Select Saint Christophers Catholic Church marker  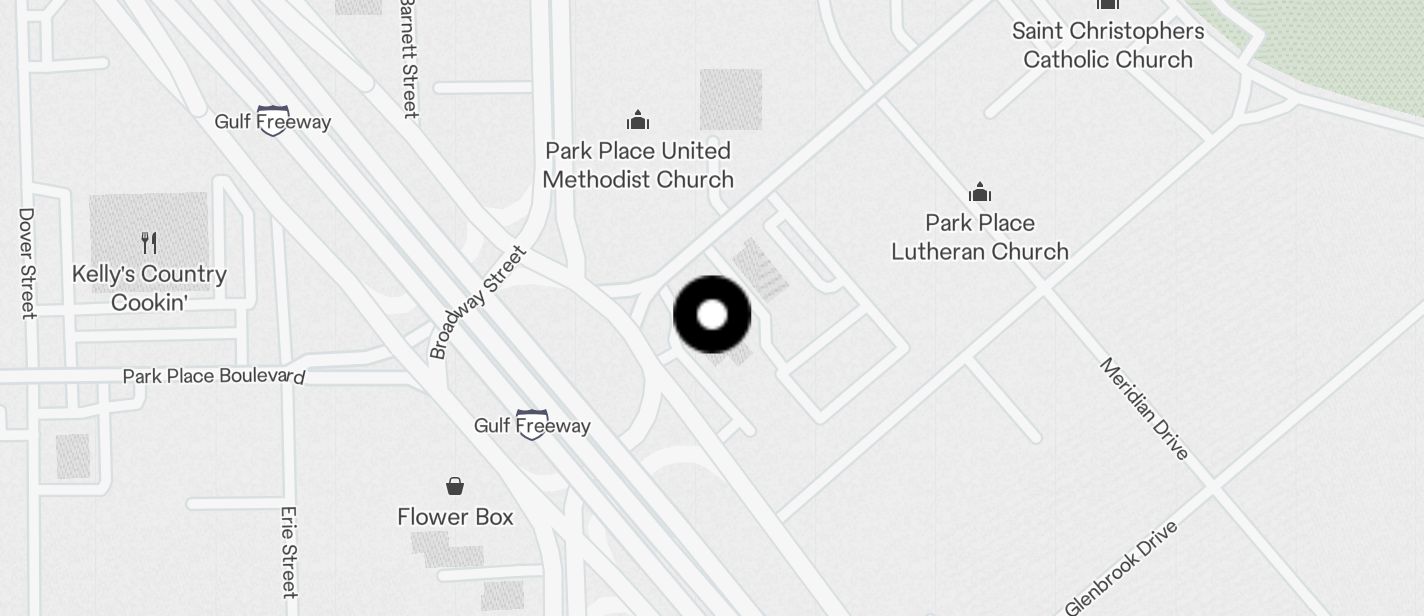click(1107, 6)
